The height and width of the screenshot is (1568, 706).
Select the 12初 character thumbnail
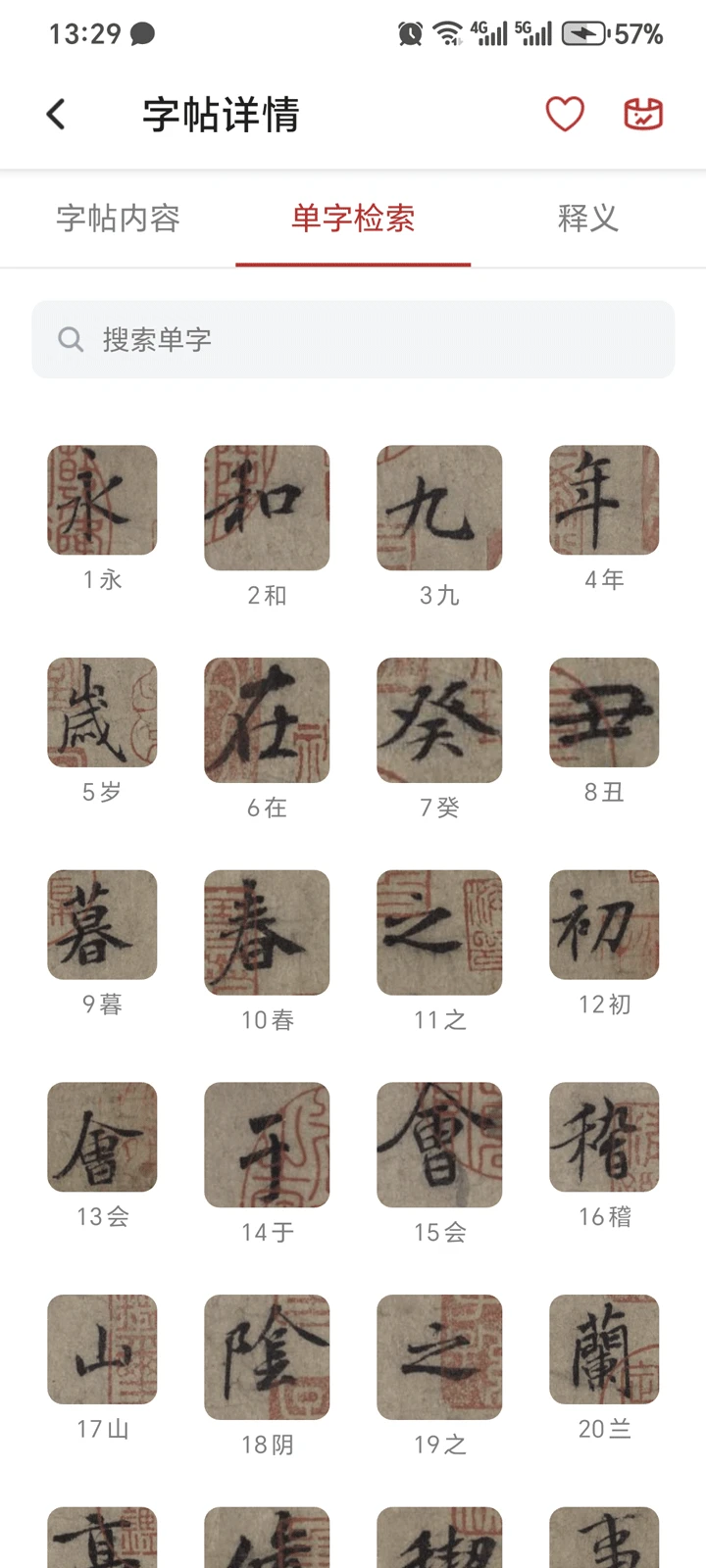click(604, 925)
